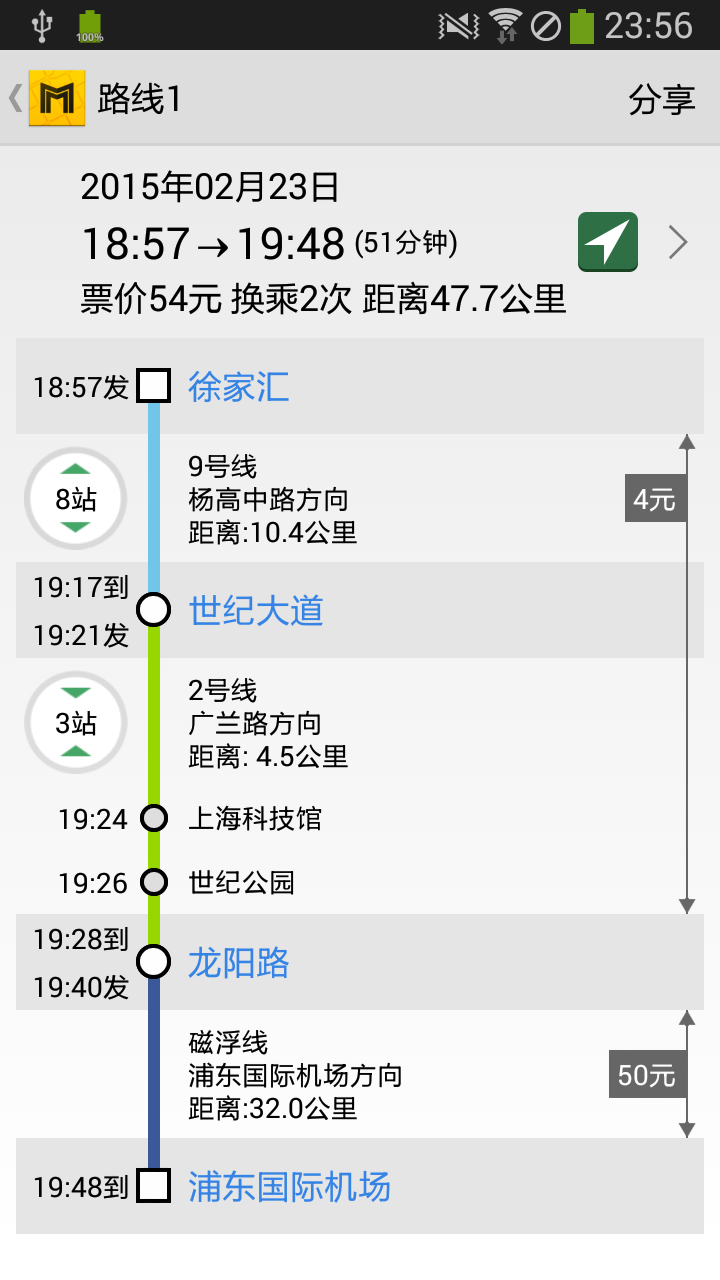This screenshot has height=1280, width=720.
Task: Tap 分享 to share this route
Action: 661,99
